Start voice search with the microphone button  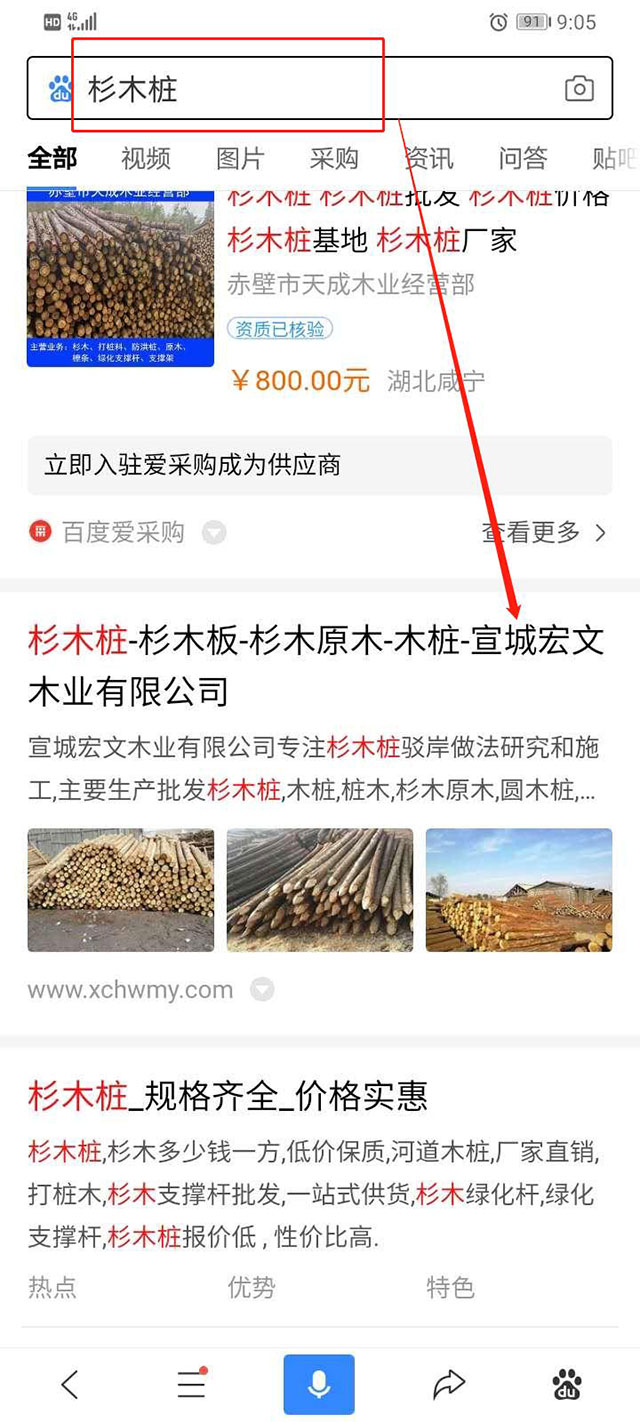tap(319, 1384)
